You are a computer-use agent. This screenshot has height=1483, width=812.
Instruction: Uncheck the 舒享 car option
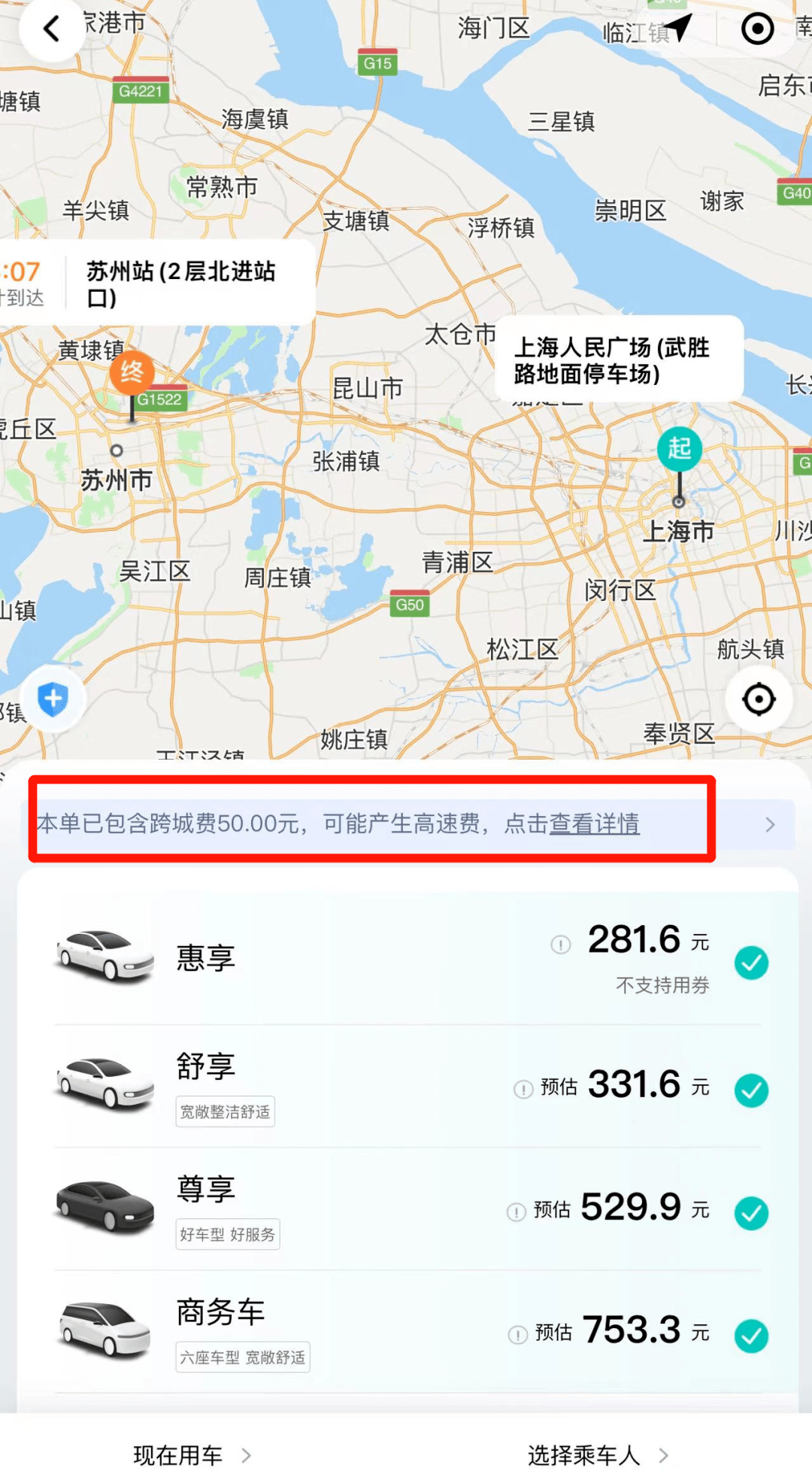pyautogui.click(x=751, y=1090)
